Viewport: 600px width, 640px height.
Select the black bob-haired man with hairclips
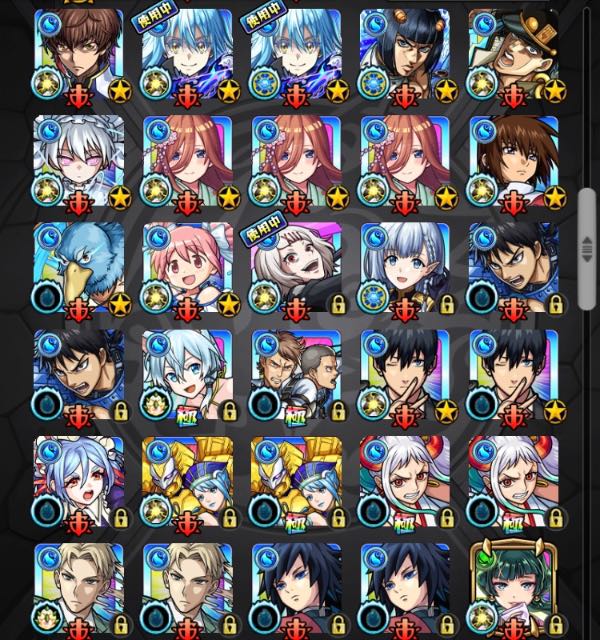click(x=405, y=54)
